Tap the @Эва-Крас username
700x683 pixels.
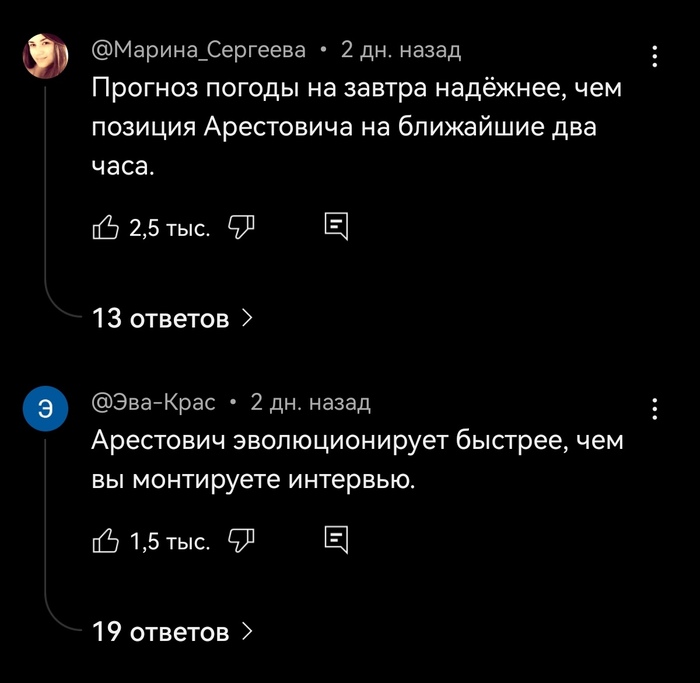(153, 402)
